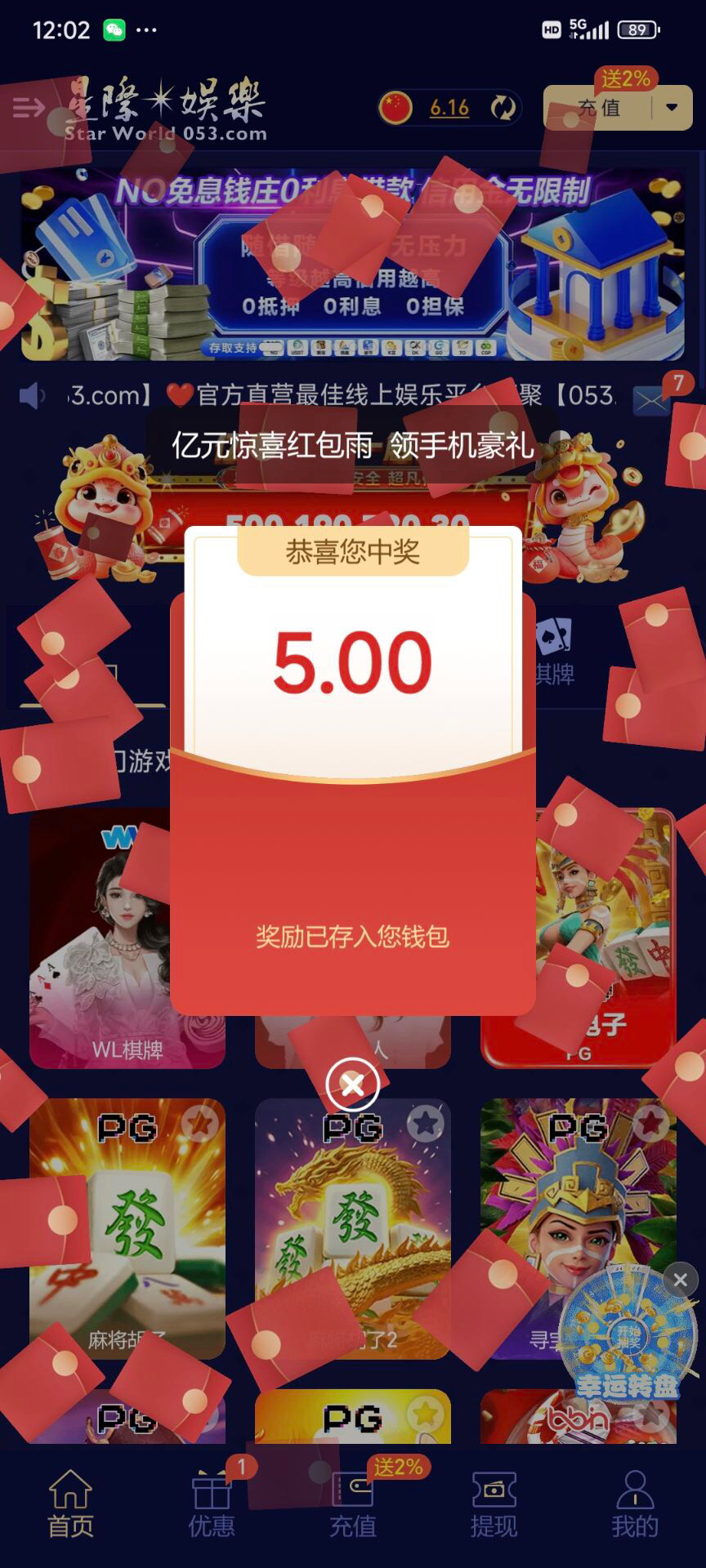Refresh the wallet balance
The width and height of the screenshot is (706, 1568).
[x=503, y=108]
